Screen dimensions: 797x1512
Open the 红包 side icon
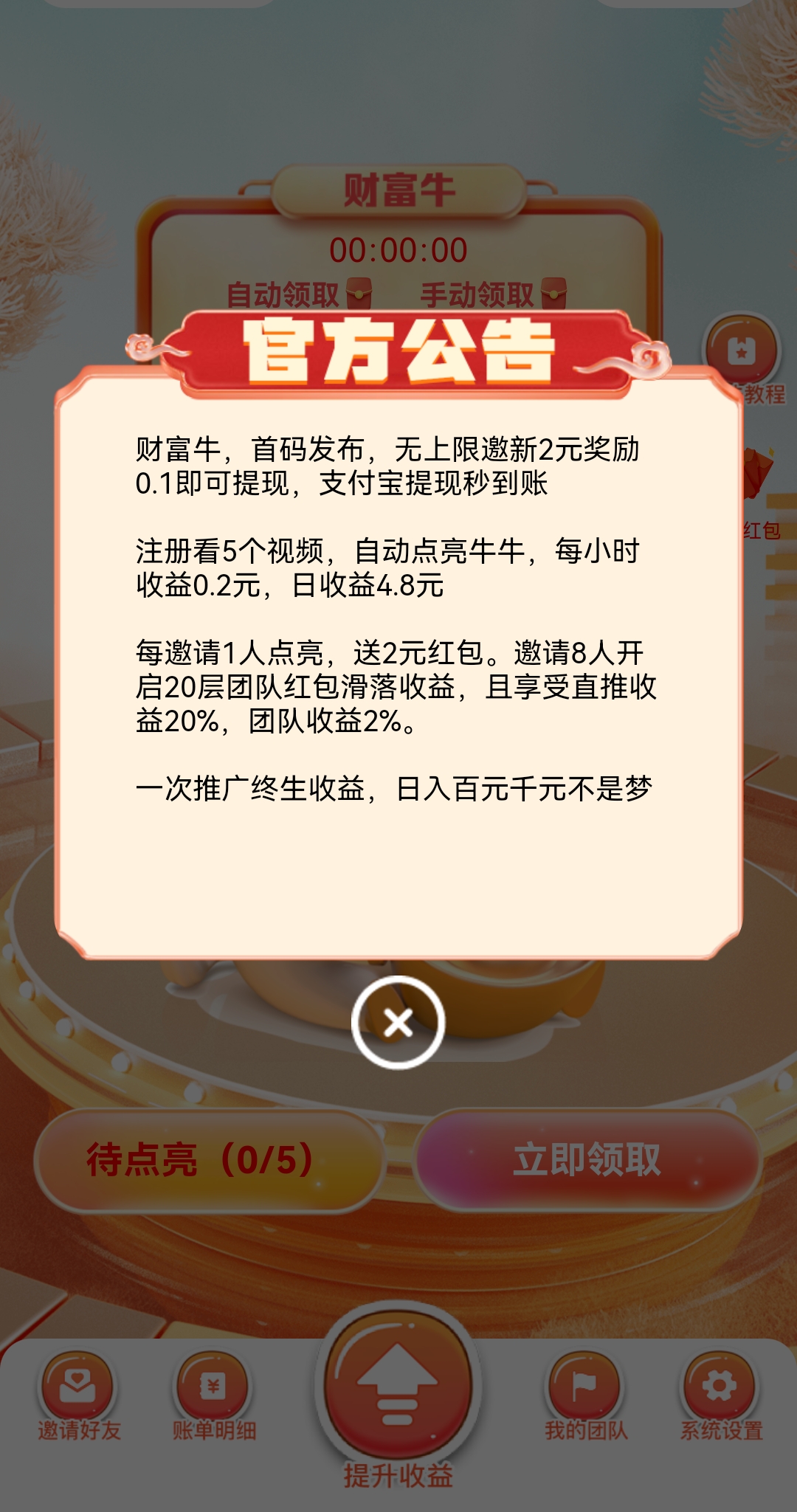[x=760, y=493]
